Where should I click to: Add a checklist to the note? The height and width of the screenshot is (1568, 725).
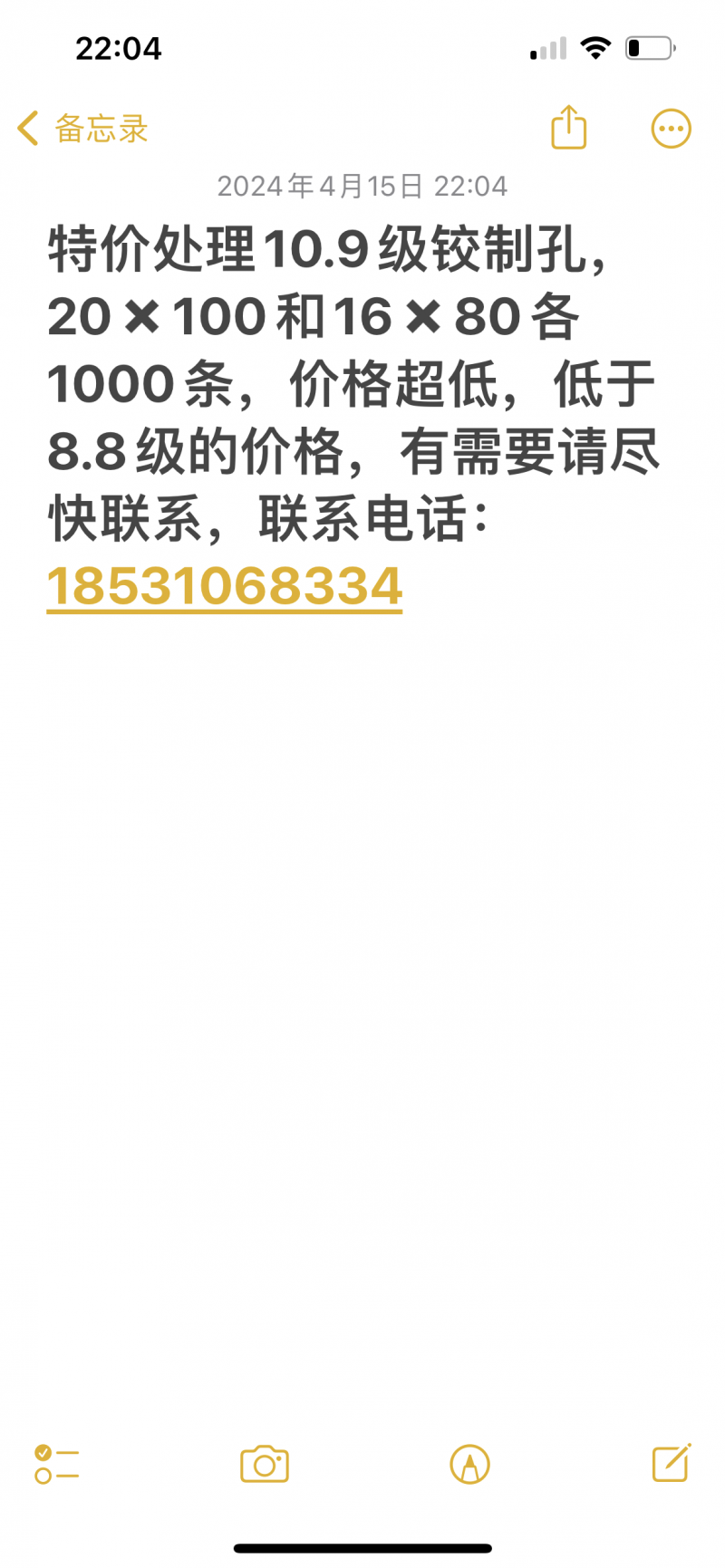point(56,1464)
